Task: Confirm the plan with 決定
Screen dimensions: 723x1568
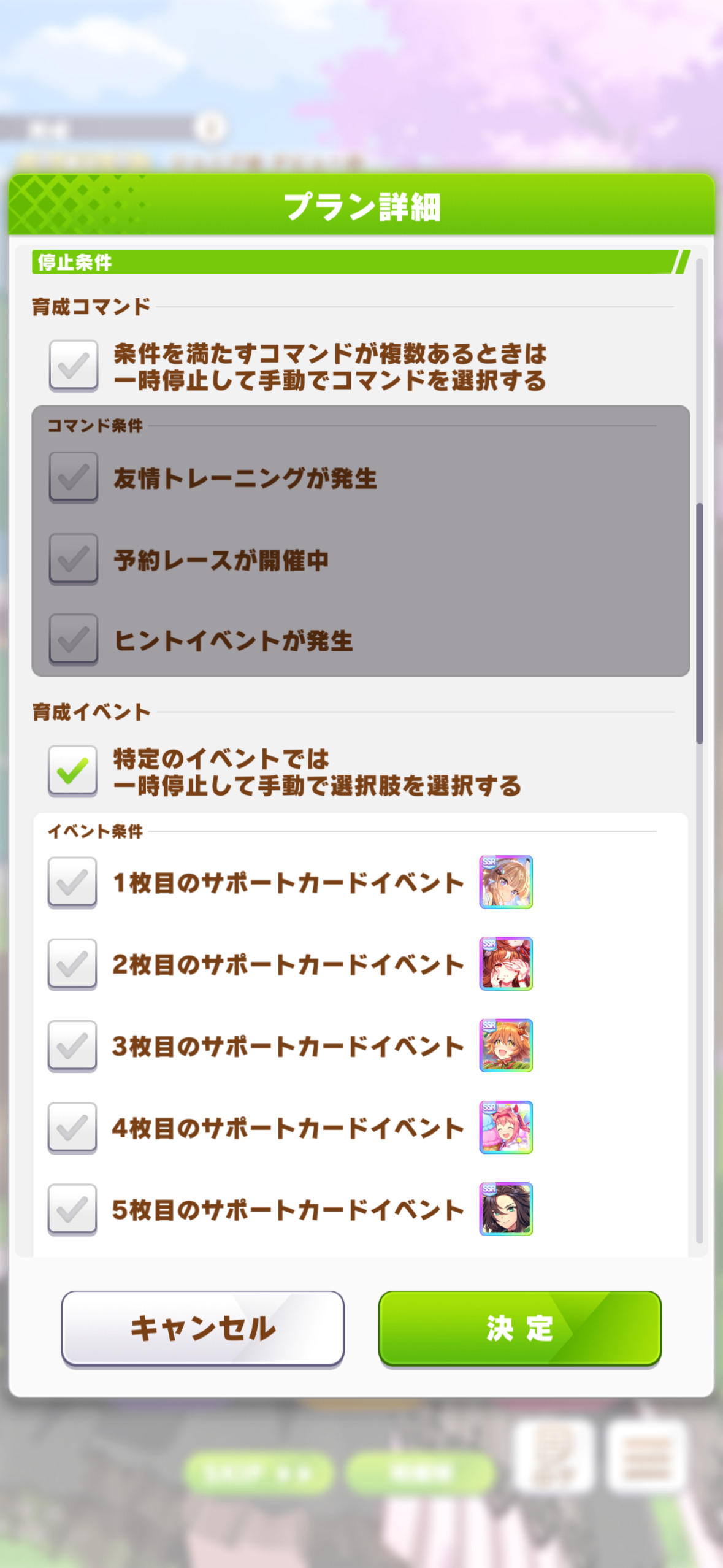Action: click(x=520, y=1329)
